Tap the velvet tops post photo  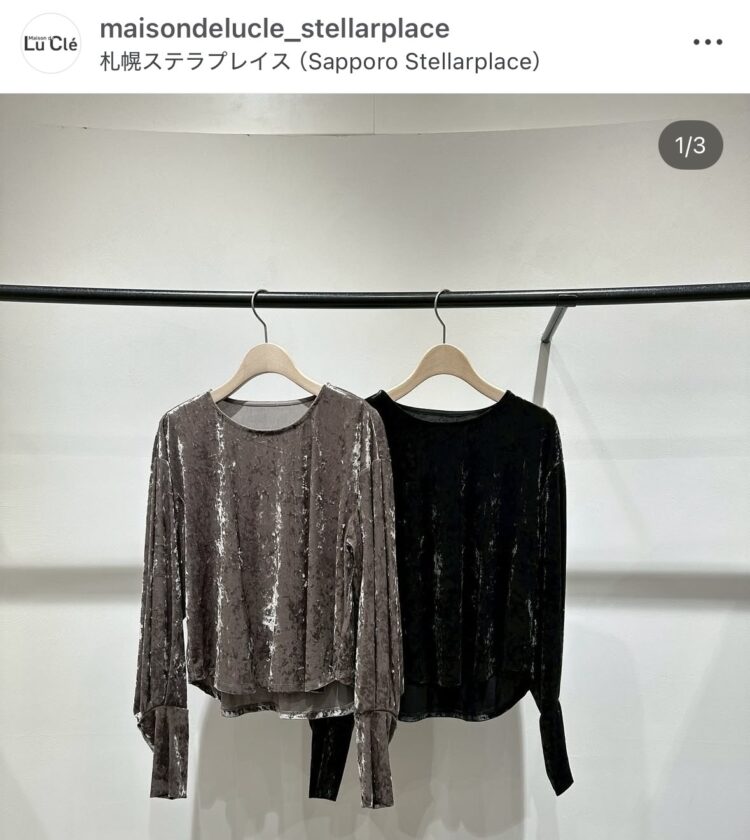[375, 500]
